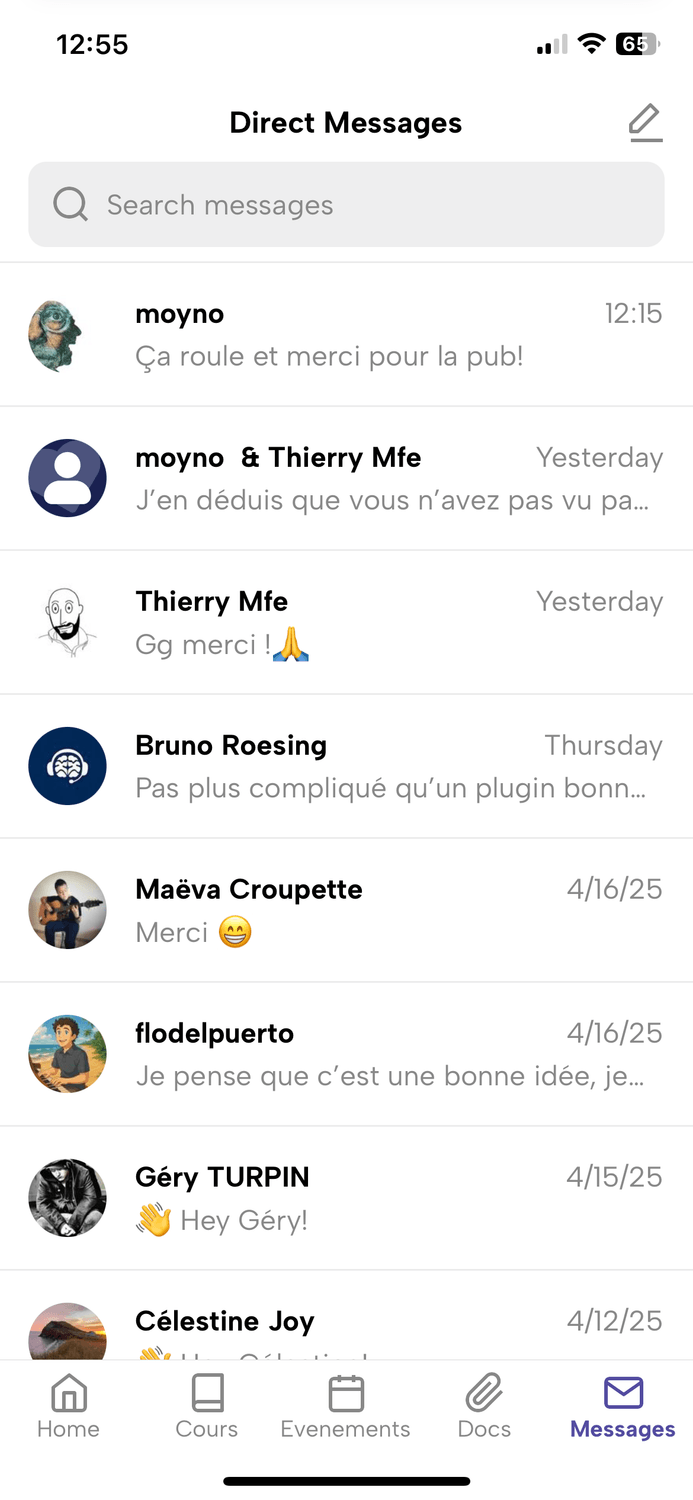Open group chat moyno & Thierry Mfe
The image size is (693, 1500).
point(346,479)
